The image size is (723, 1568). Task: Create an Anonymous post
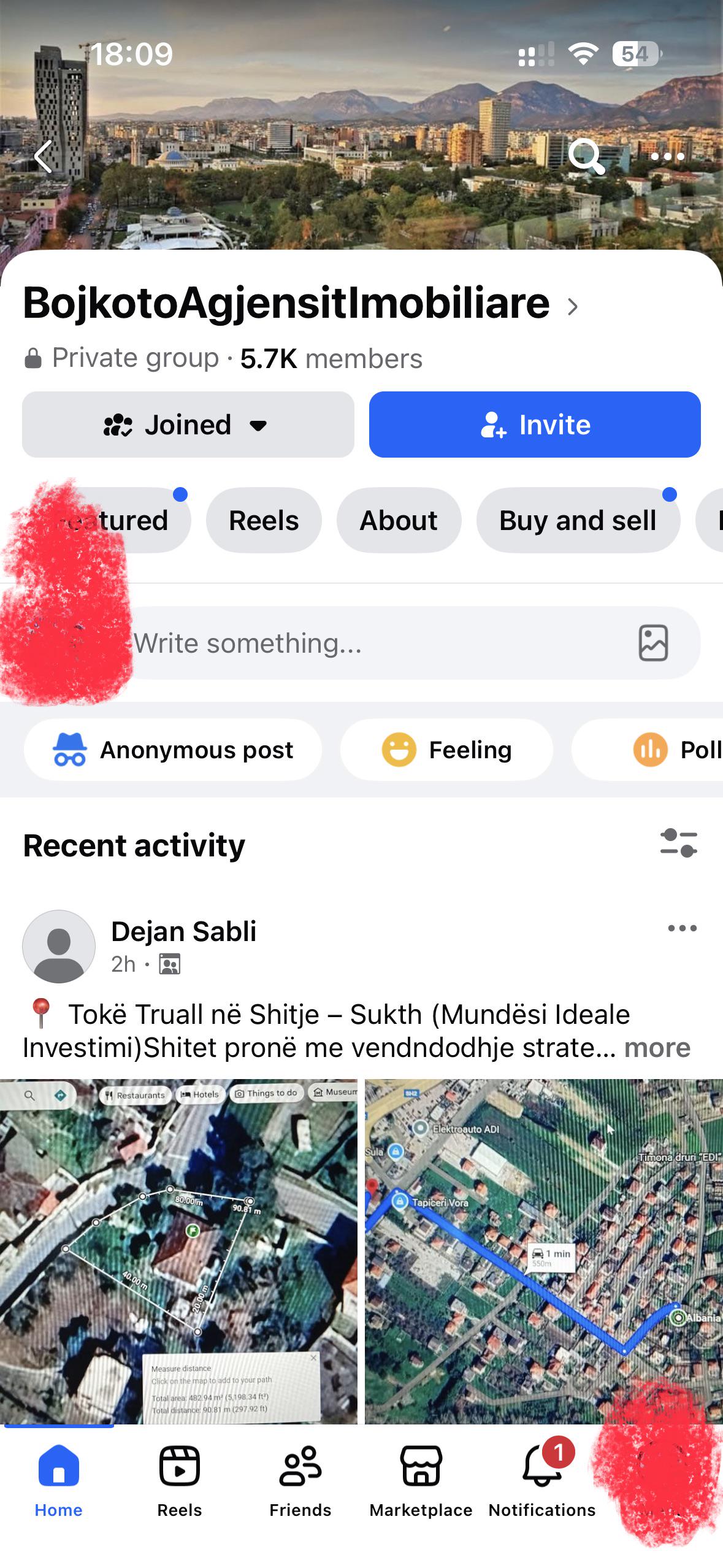173,750
